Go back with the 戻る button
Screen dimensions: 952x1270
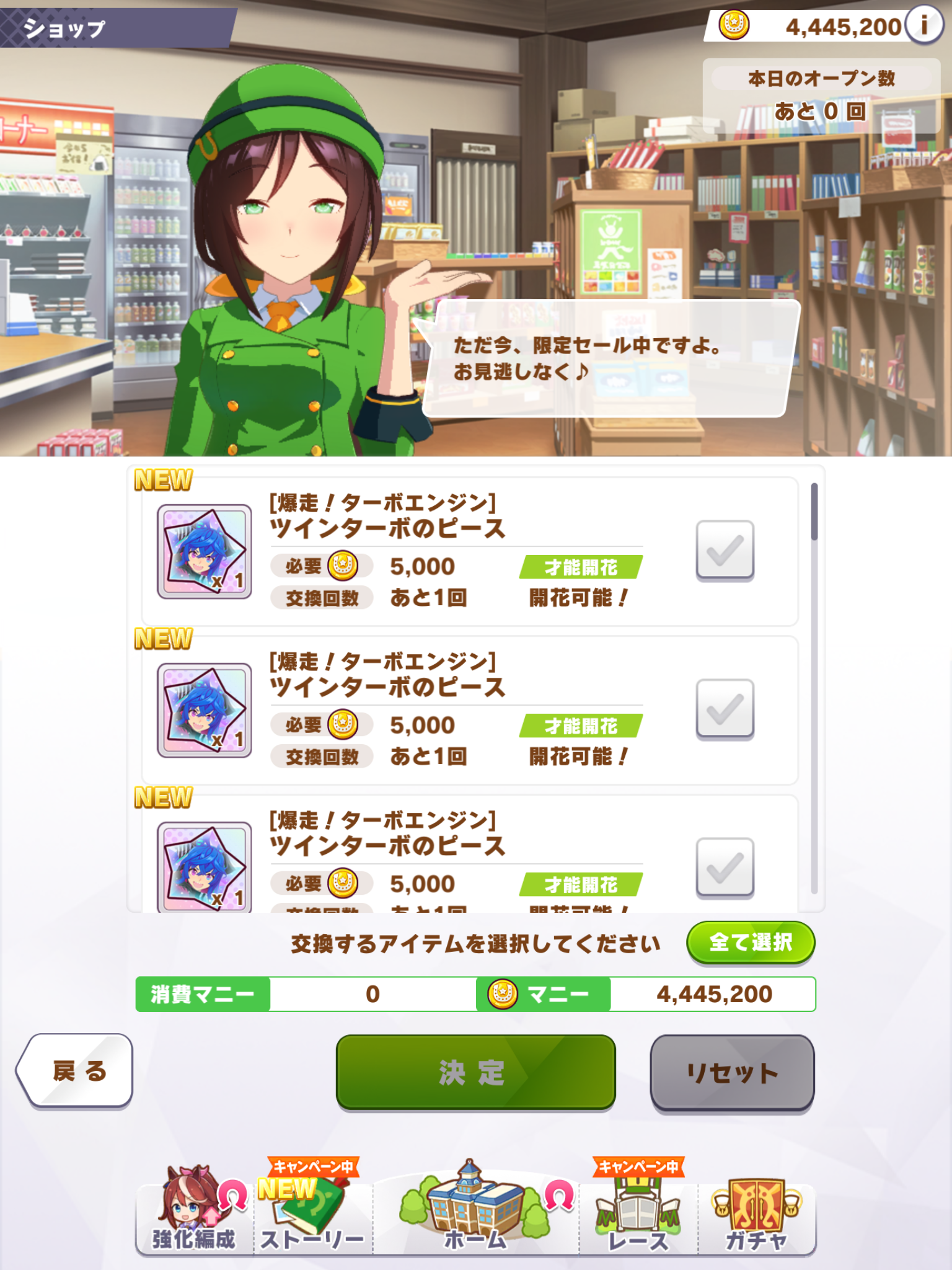pyautogui.click(x=76, y=1071)
